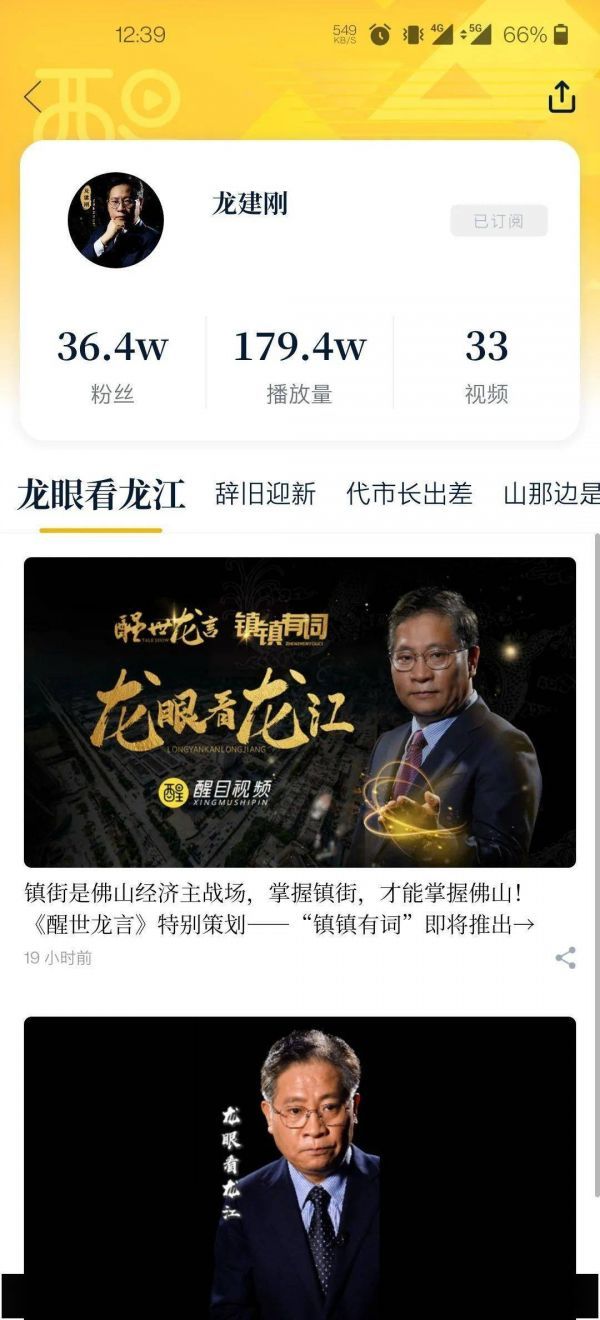This screenshot has width=600, height=1320.
Task: Tap the 已订阅 subscribed button
Action: pyautogui.click(x=498, y=221)
